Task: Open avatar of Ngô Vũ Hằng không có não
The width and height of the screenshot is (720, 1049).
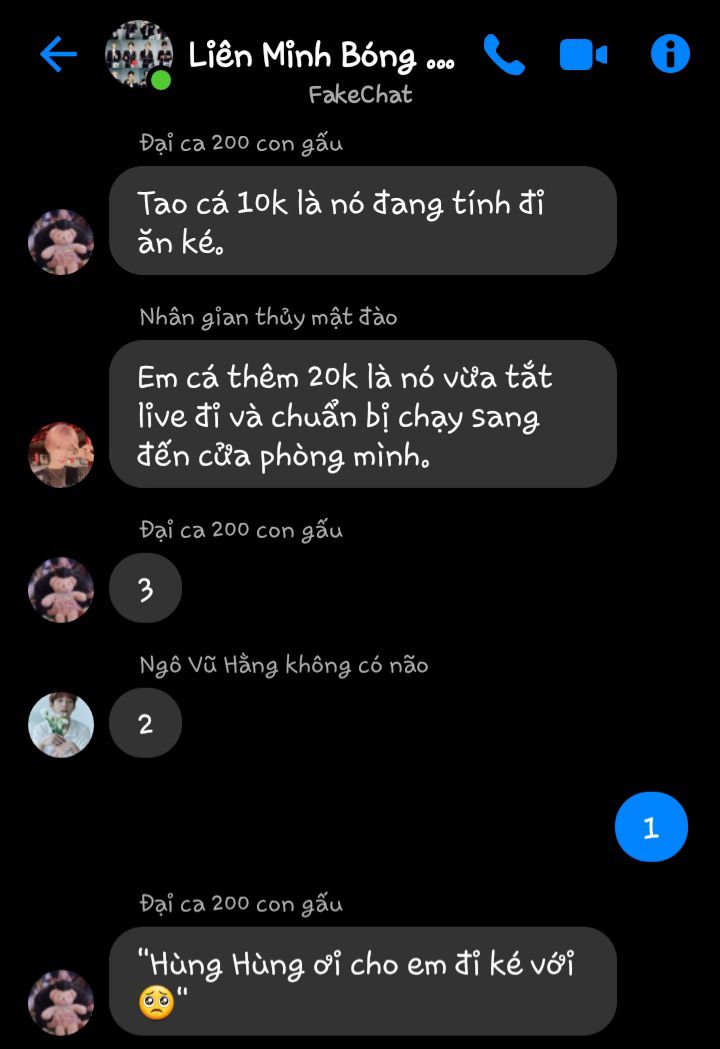Action: [x=61, y=724]
